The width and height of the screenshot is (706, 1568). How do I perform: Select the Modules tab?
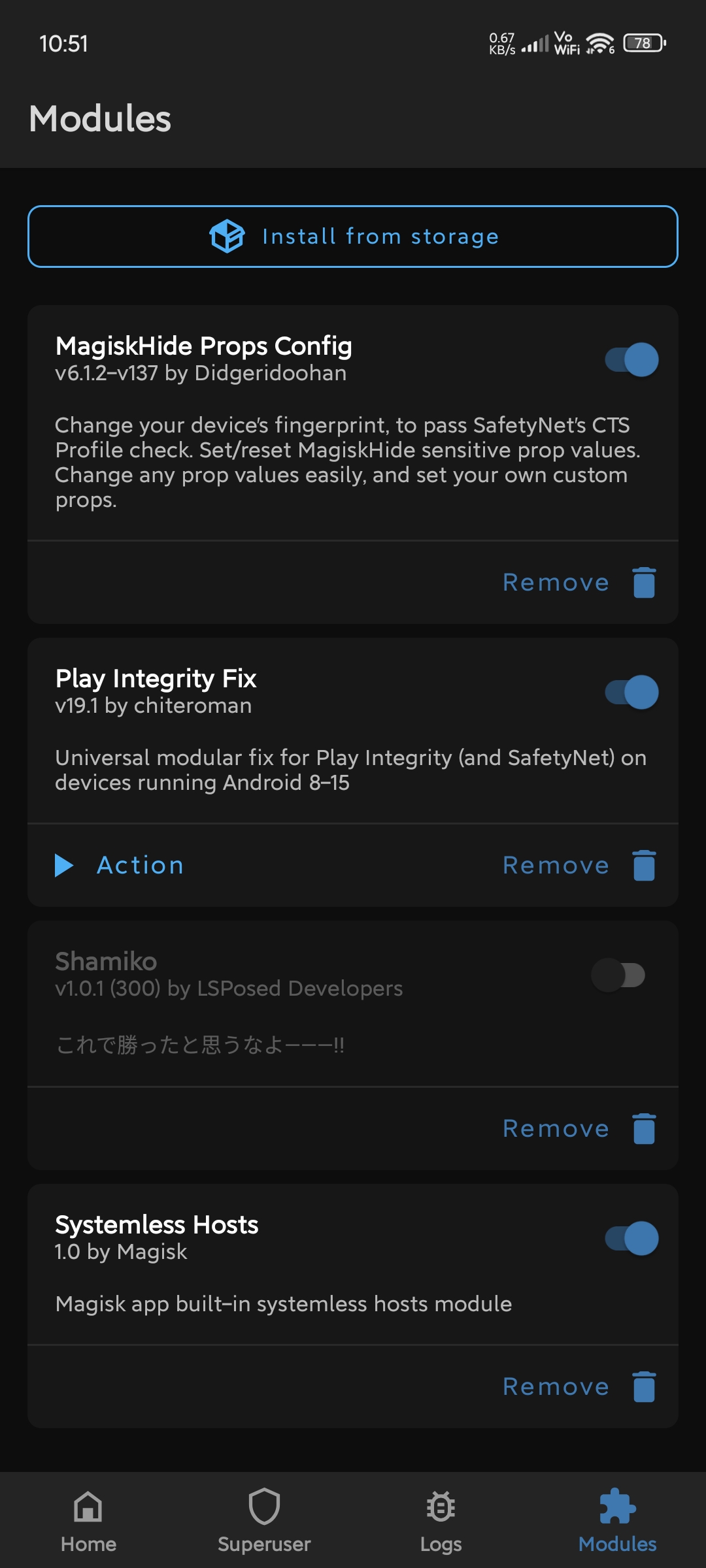[x=617, y=1521]
